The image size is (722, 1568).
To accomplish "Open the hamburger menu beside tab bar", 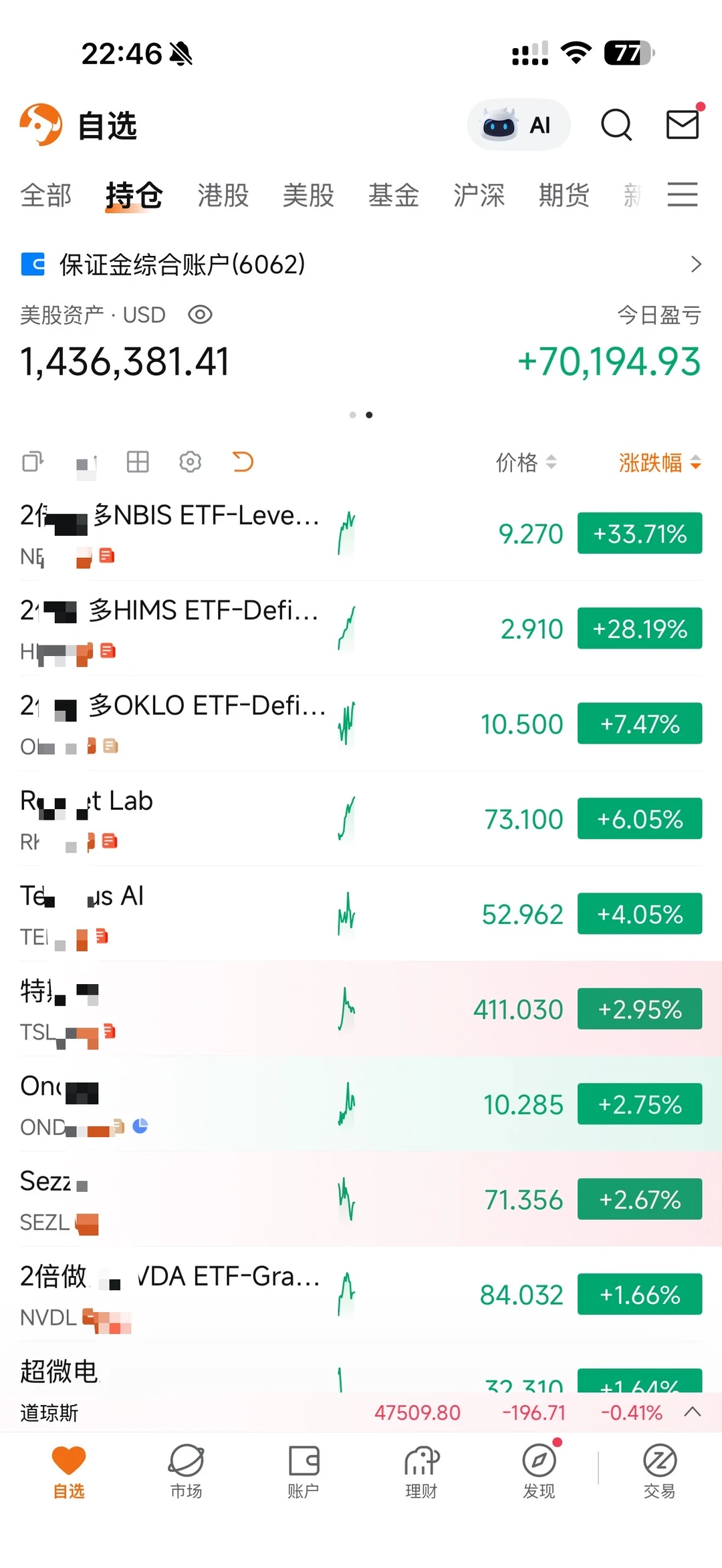I will click(683, 195).
